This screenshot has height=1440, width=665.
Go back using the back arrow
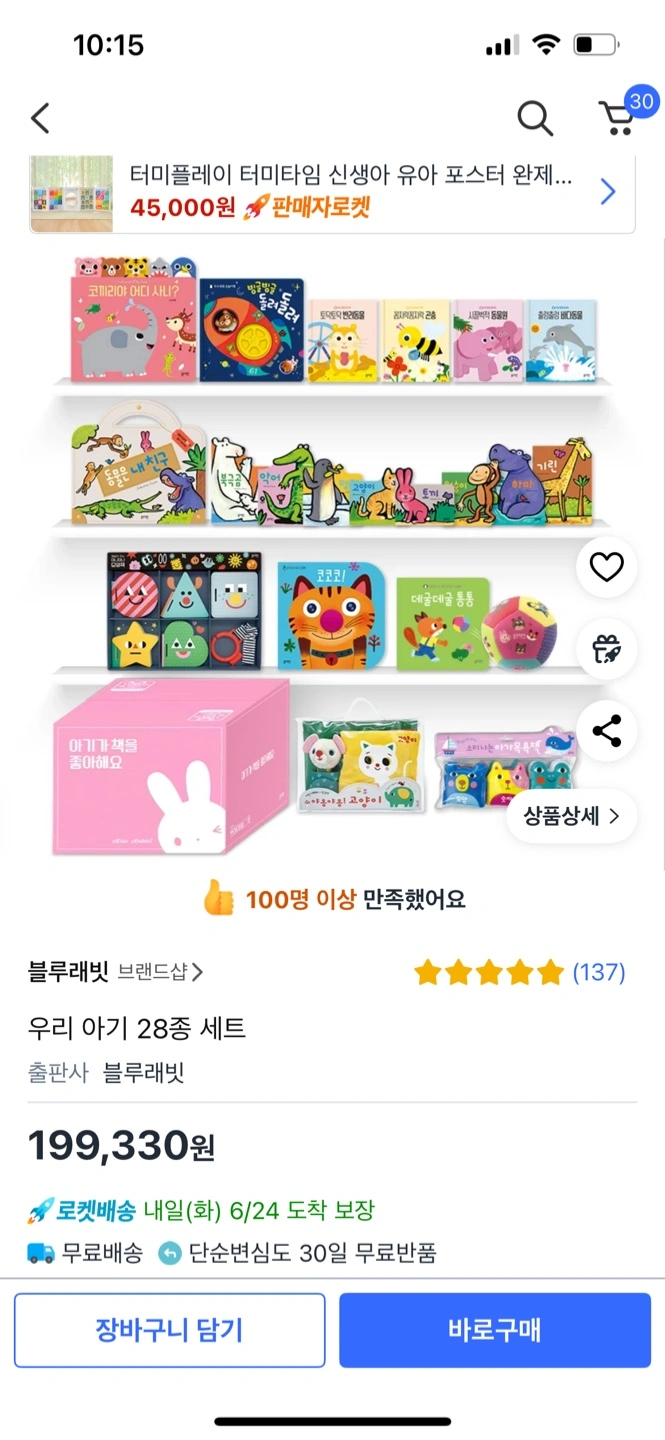(x=40, y=118)
